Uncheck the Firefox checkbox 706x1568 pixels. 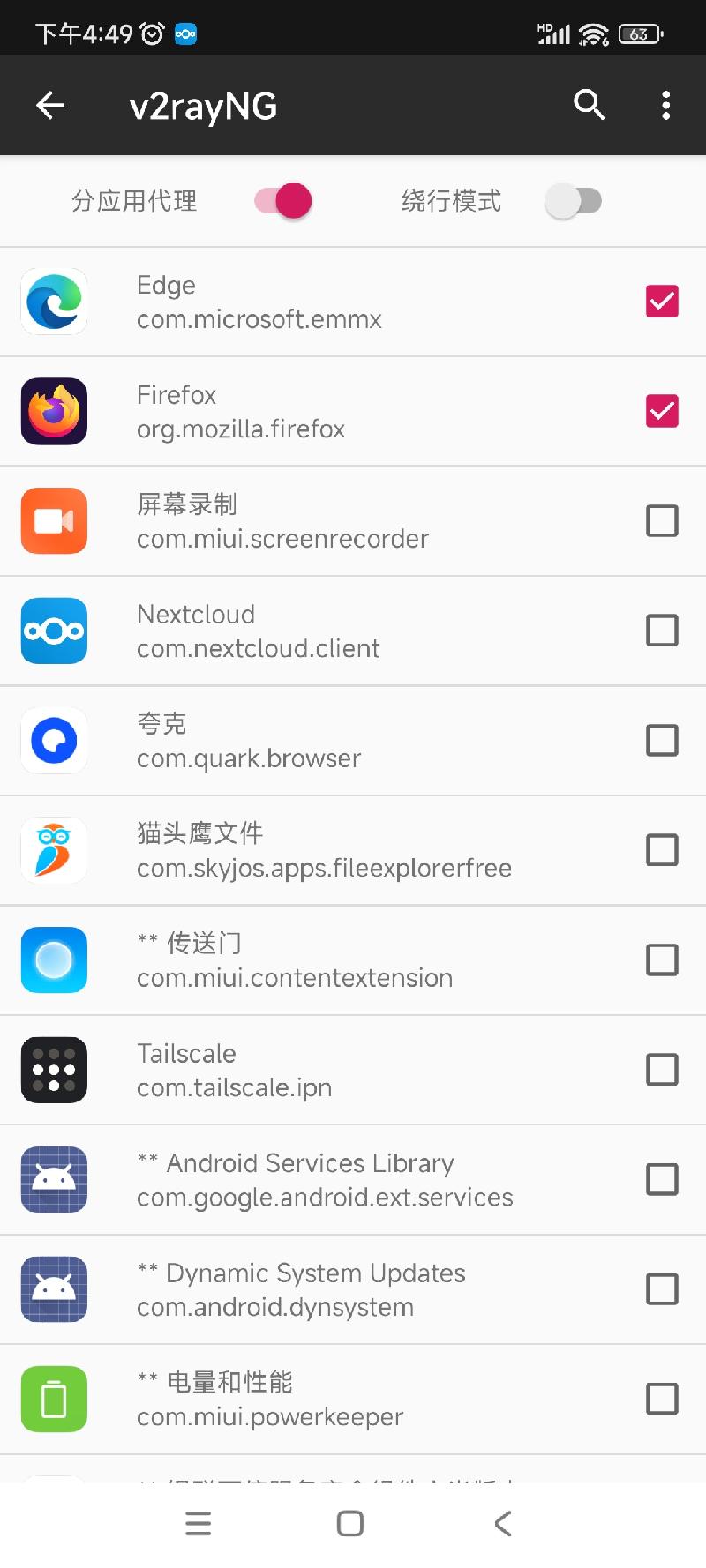point(662,411)
